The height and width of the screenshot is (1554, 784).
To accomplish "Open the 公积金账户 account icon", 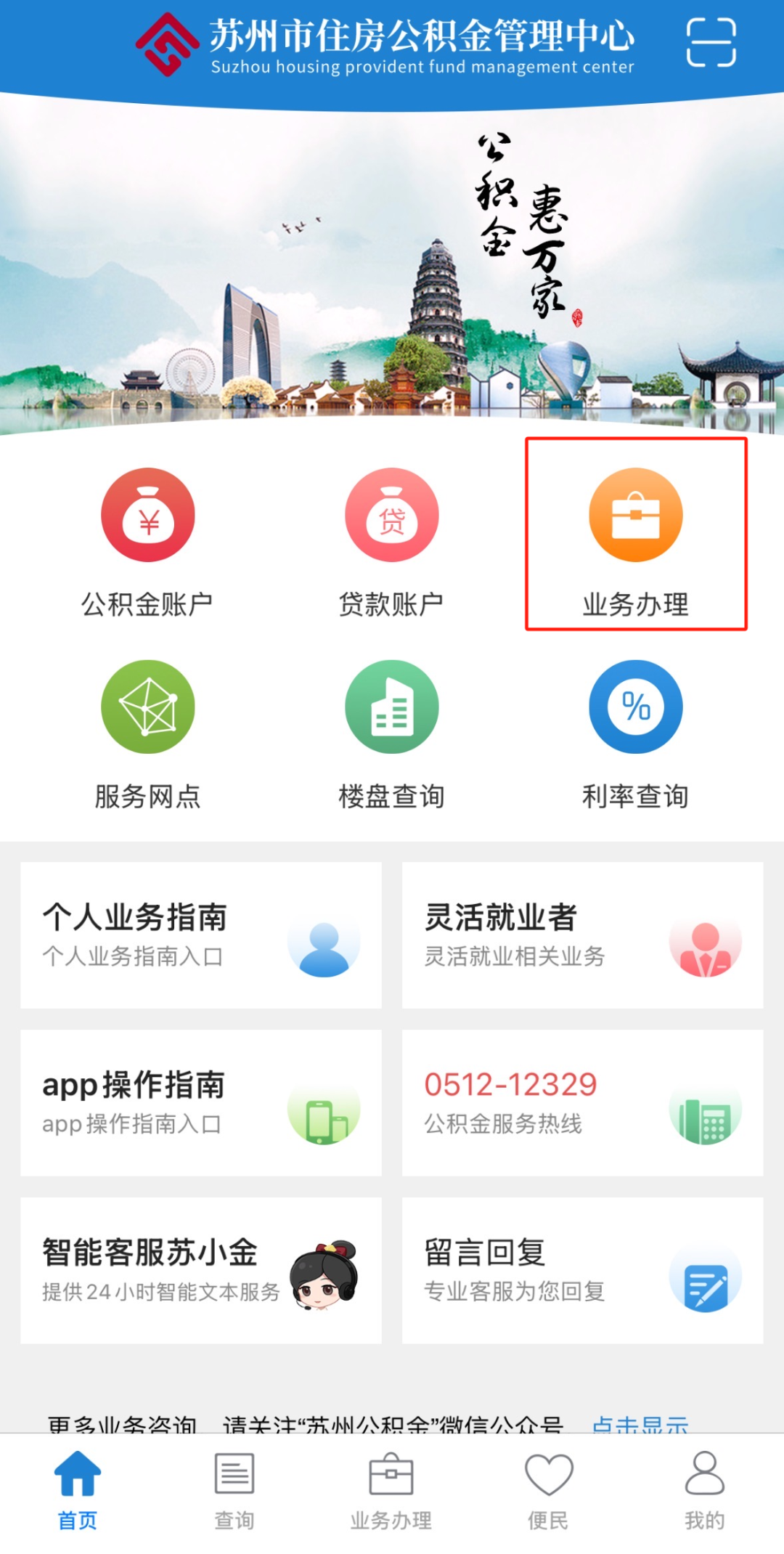I will (147, 514).
